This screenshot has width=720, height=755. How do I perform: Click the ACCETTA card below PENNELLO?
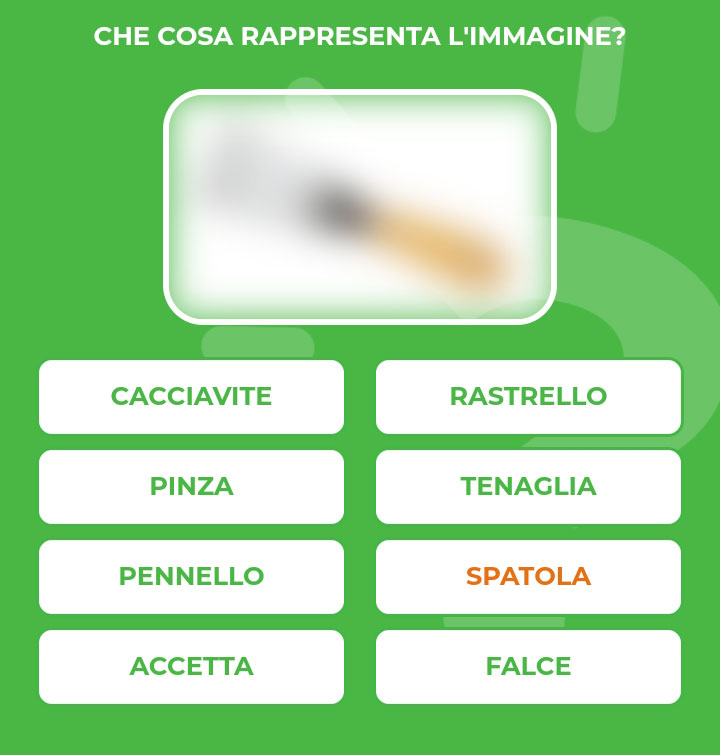tap(190, 665)
